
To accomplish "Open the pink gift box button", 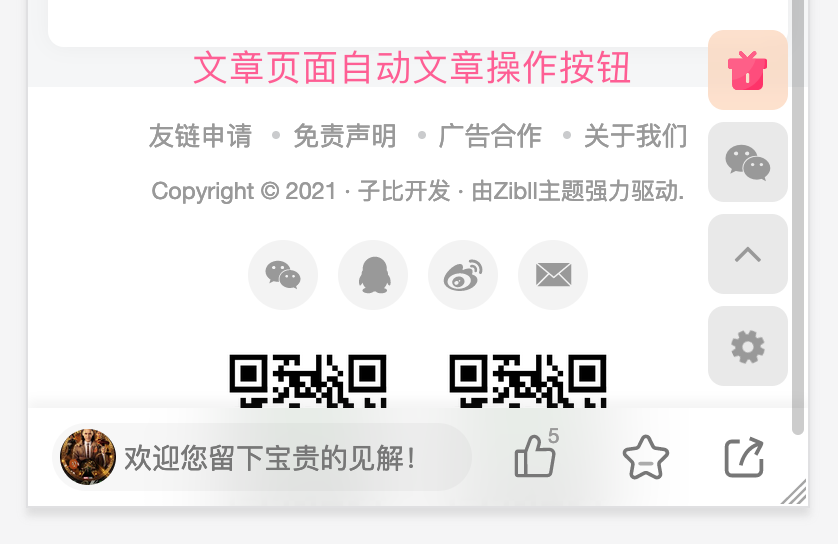I will pyautogui.click(x=747, y=70).
